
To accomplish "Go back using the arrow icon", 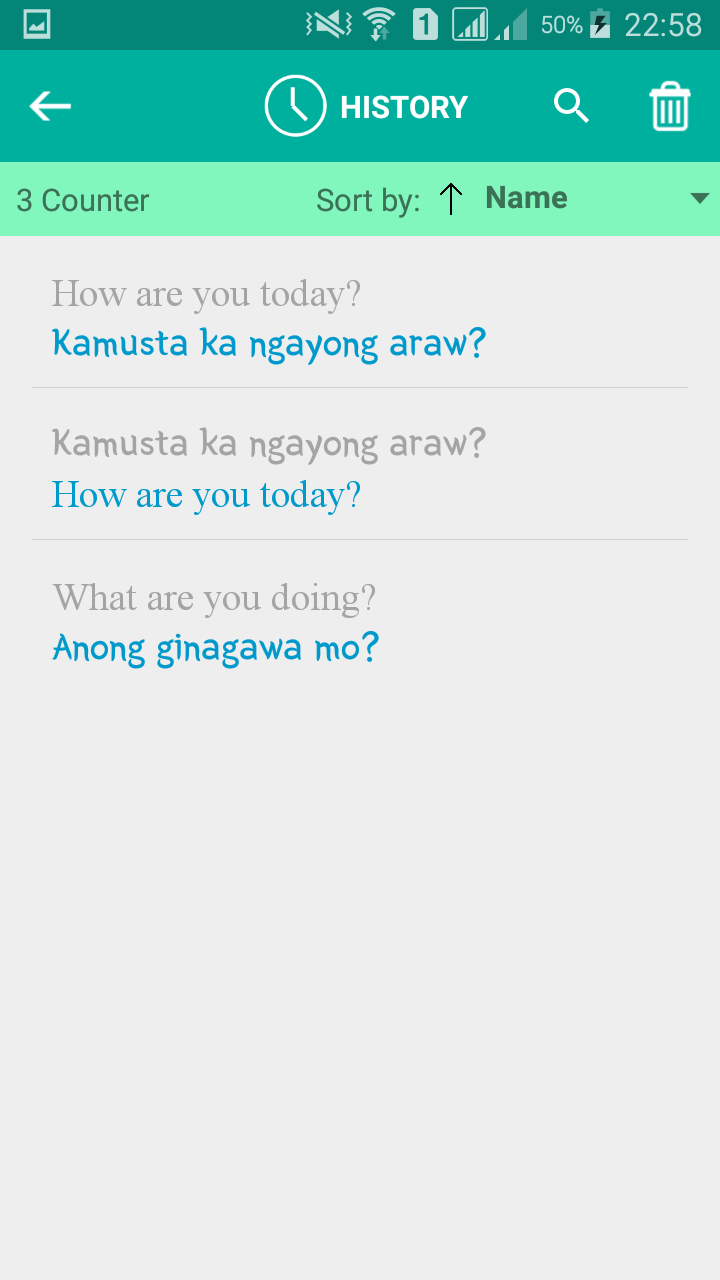I will 50,106.
